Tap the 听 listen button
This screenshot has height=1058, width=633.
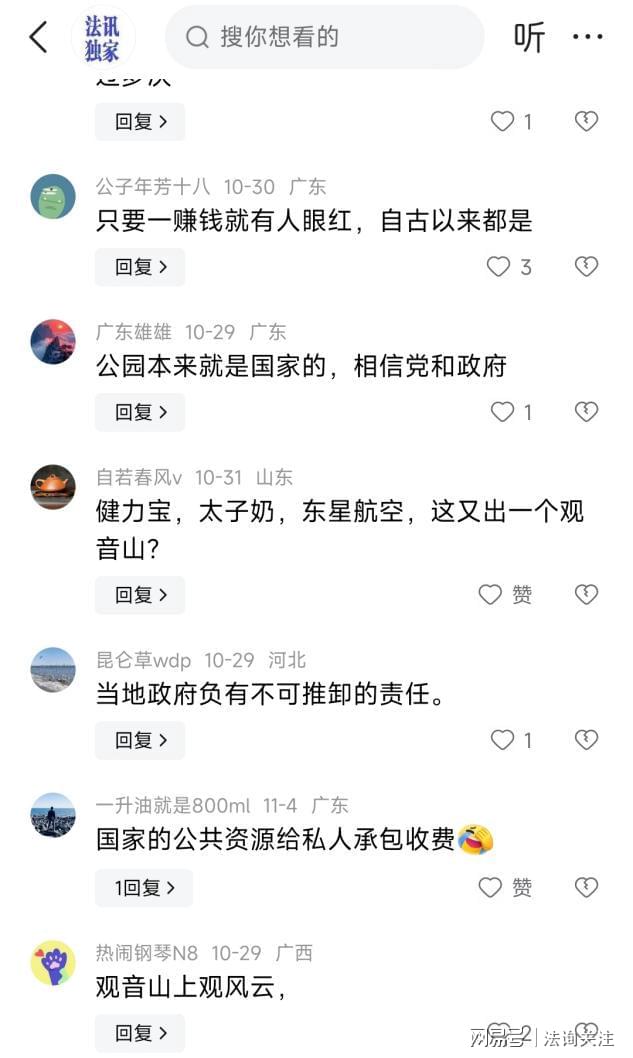[529, 38]
